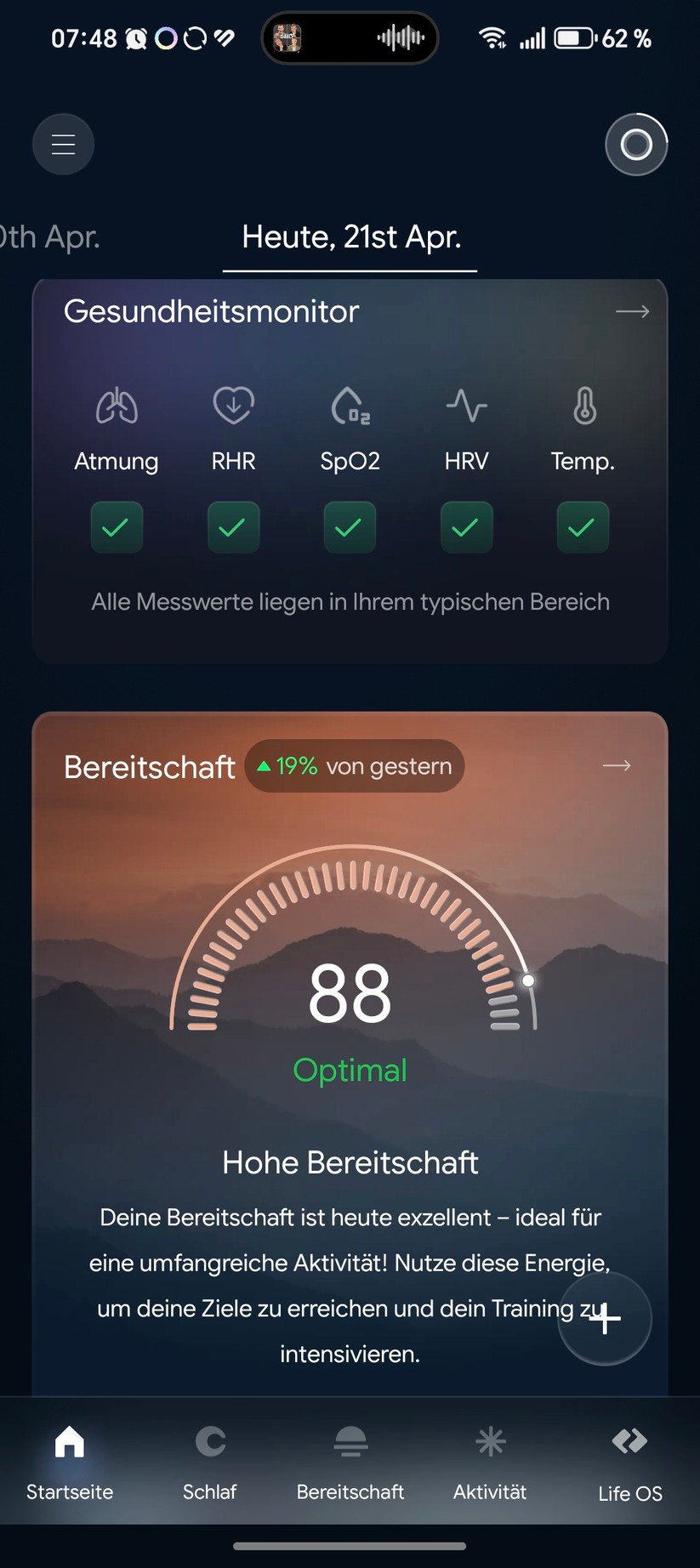Open the hamburger navigation menu
700x1568 pixels.
(x=63, y=144)
